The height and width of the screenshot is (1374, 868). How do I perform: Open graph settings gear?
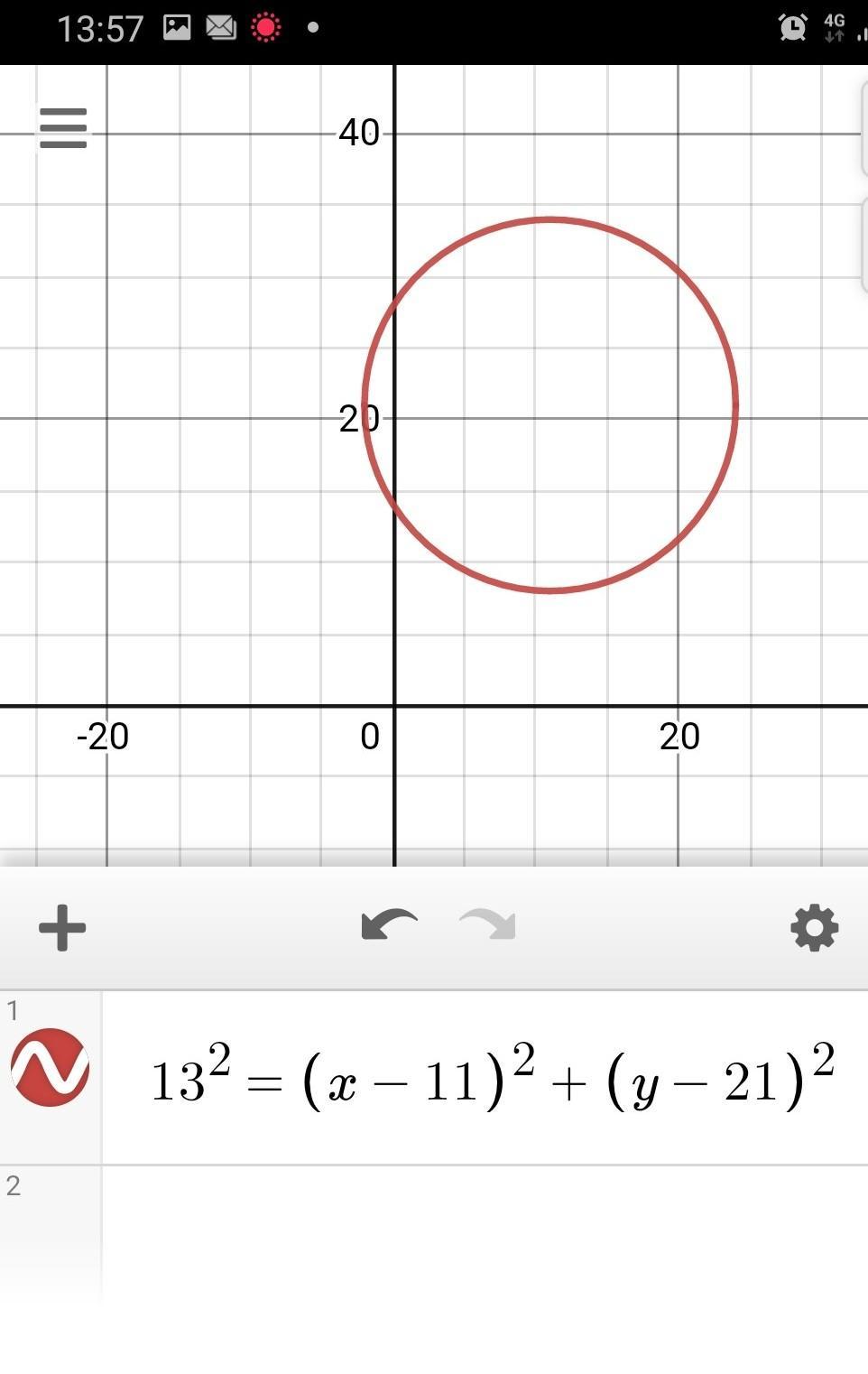coord(814,927)
